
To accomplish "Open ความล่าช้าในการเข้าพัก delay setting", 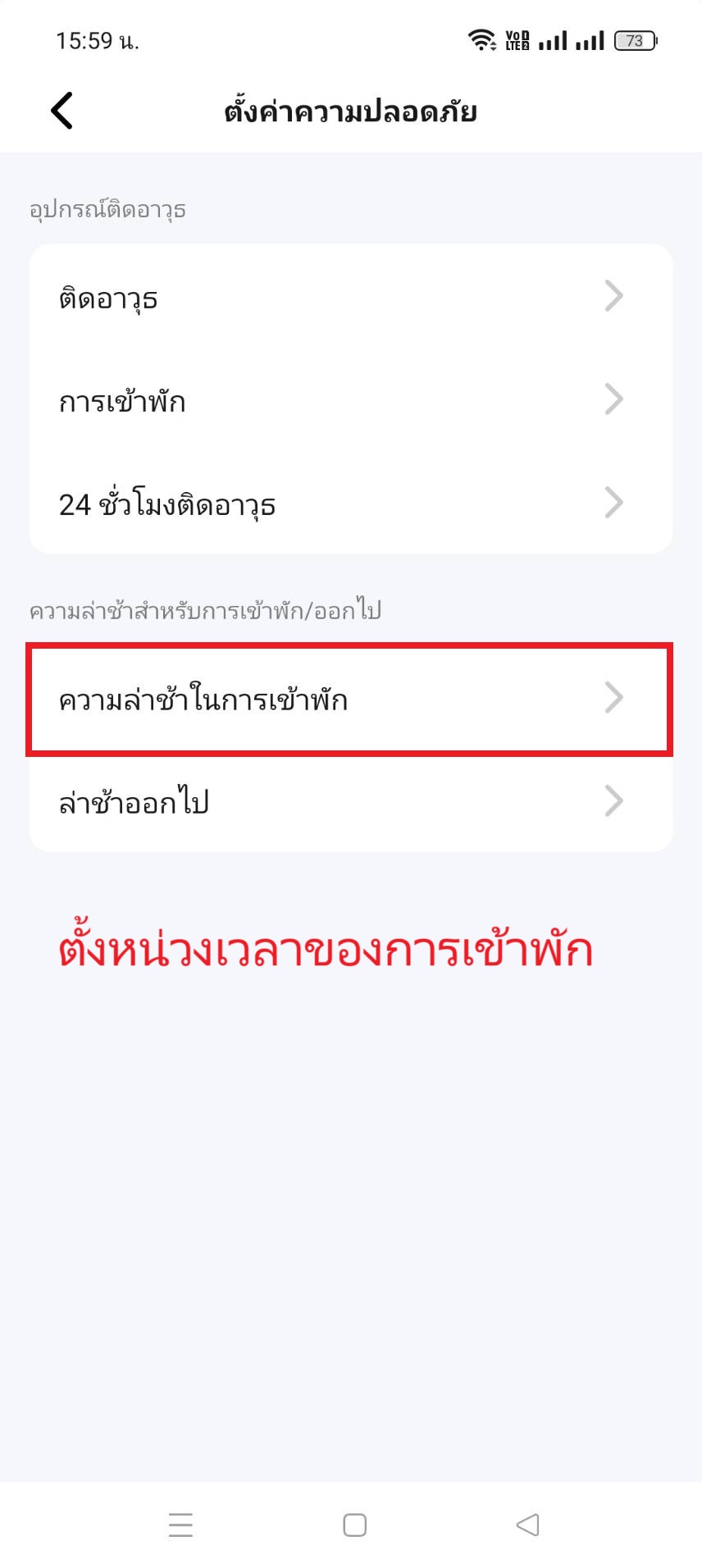I will (x=351, y=698).
